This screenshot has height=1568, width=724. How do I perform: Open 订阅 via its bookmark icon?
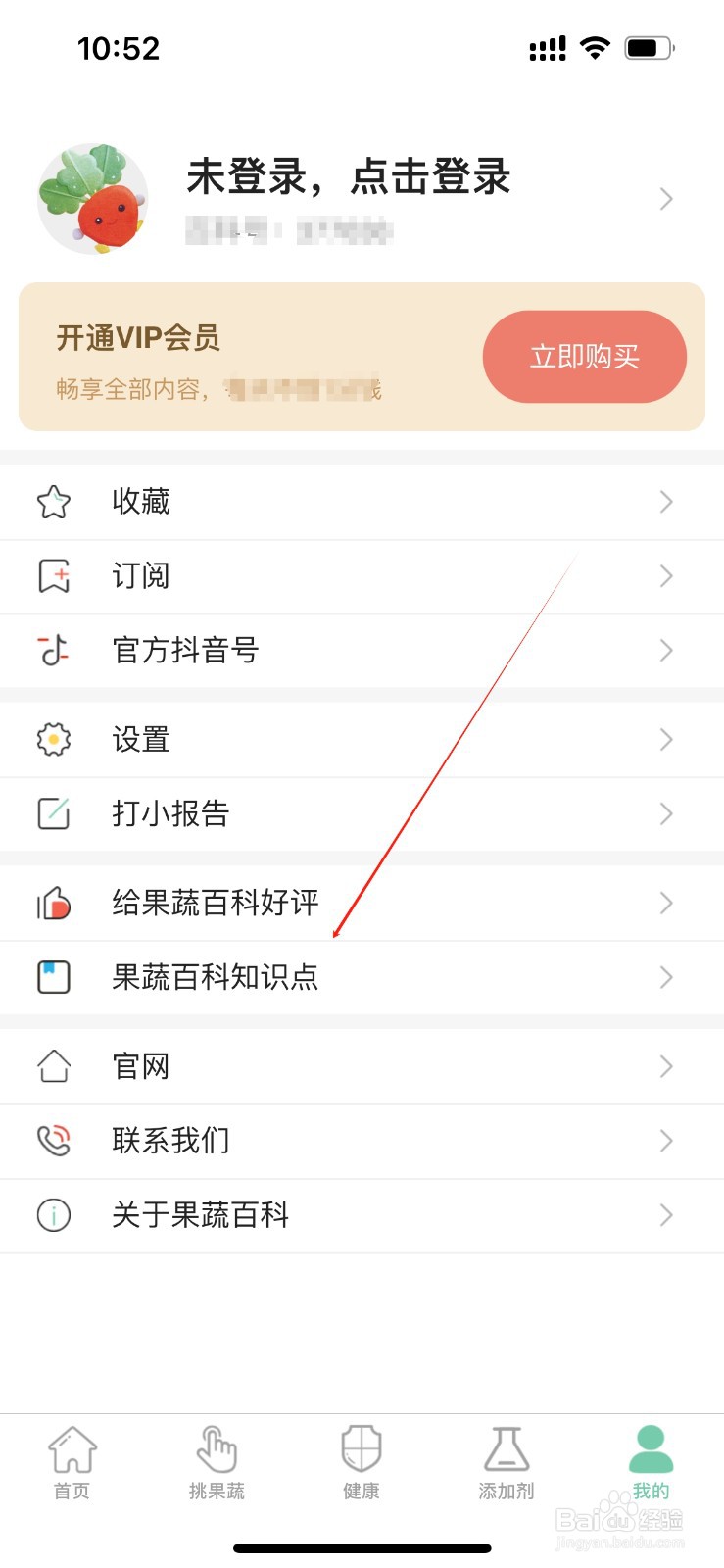[54, 576]
